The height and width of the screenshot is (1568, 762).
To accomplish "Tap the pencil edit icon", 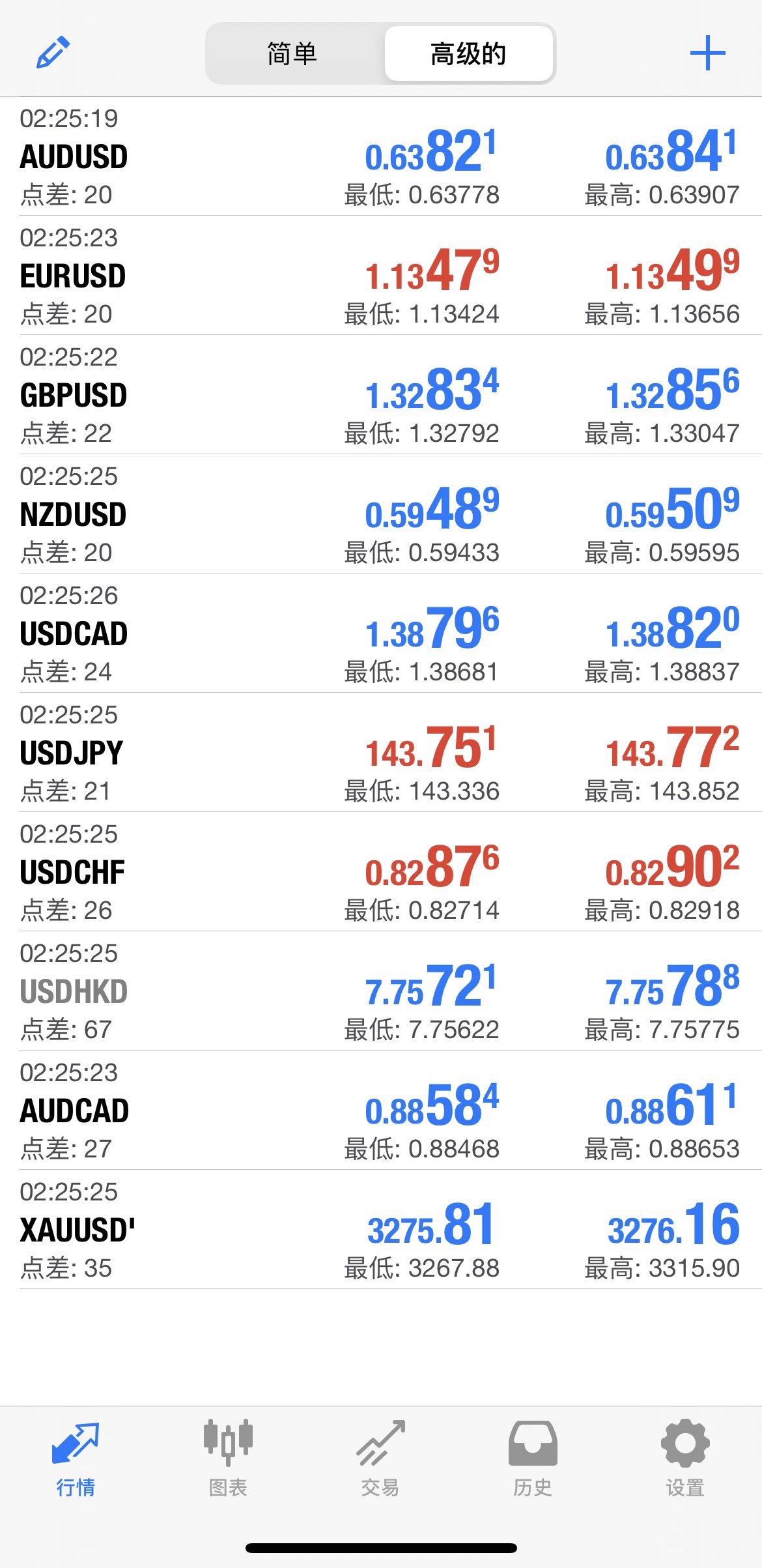I will pyautogui.click(x=53, y=53).
